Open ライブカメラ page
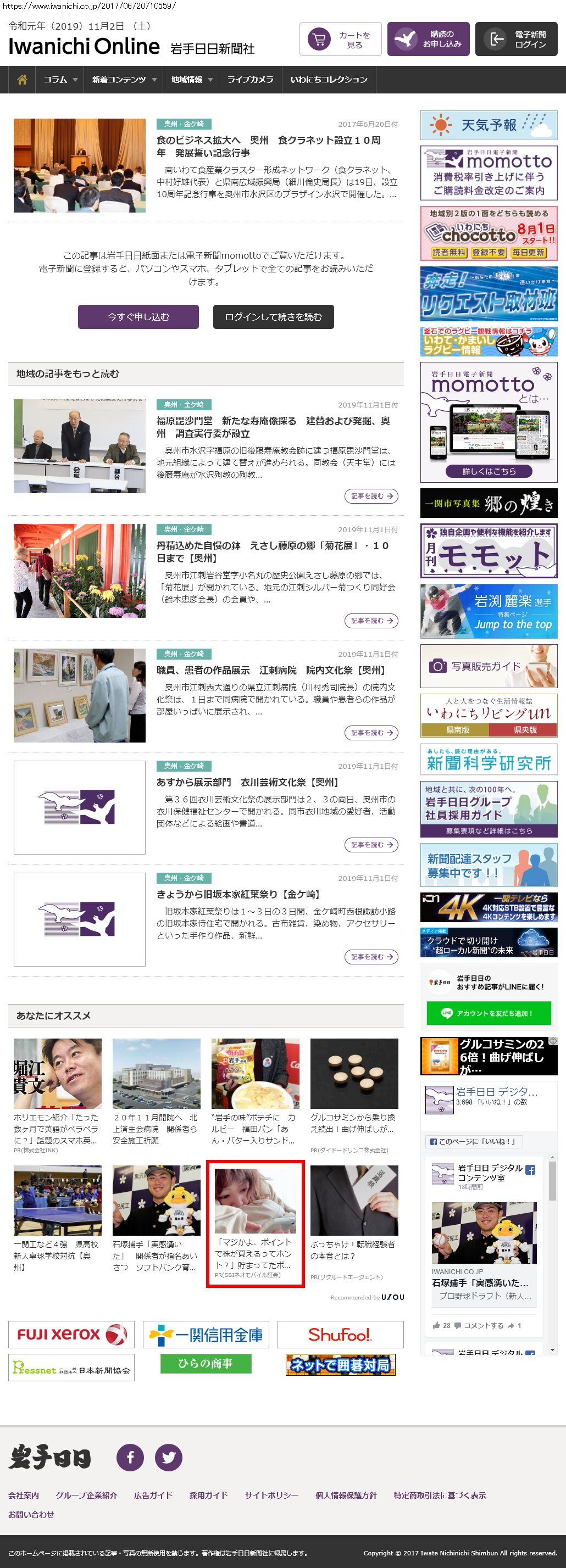This screenshot has height=1568, width=566. (251, 80)
